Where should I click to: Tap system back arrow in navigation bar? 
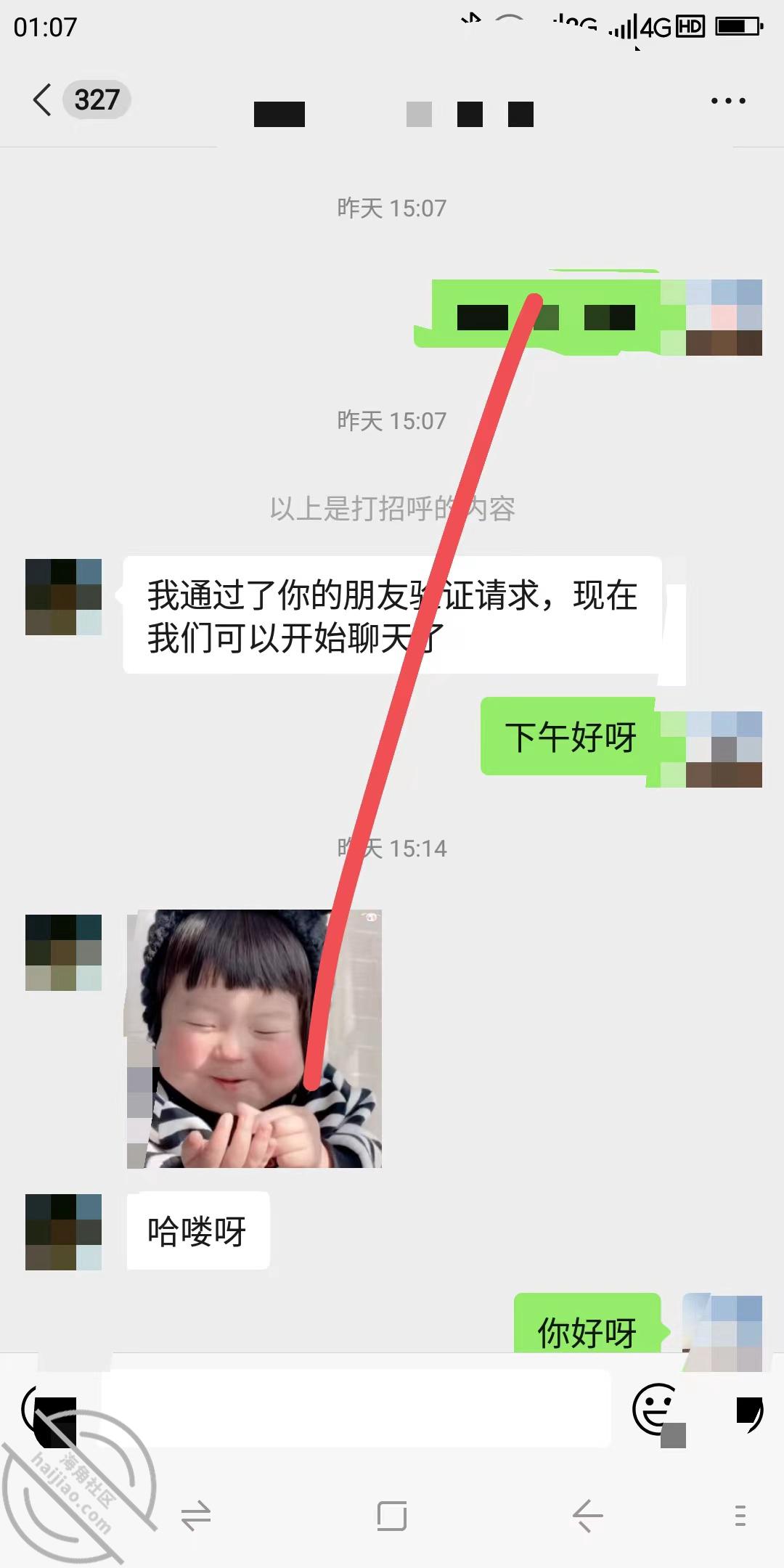[x=587, y=1516]
